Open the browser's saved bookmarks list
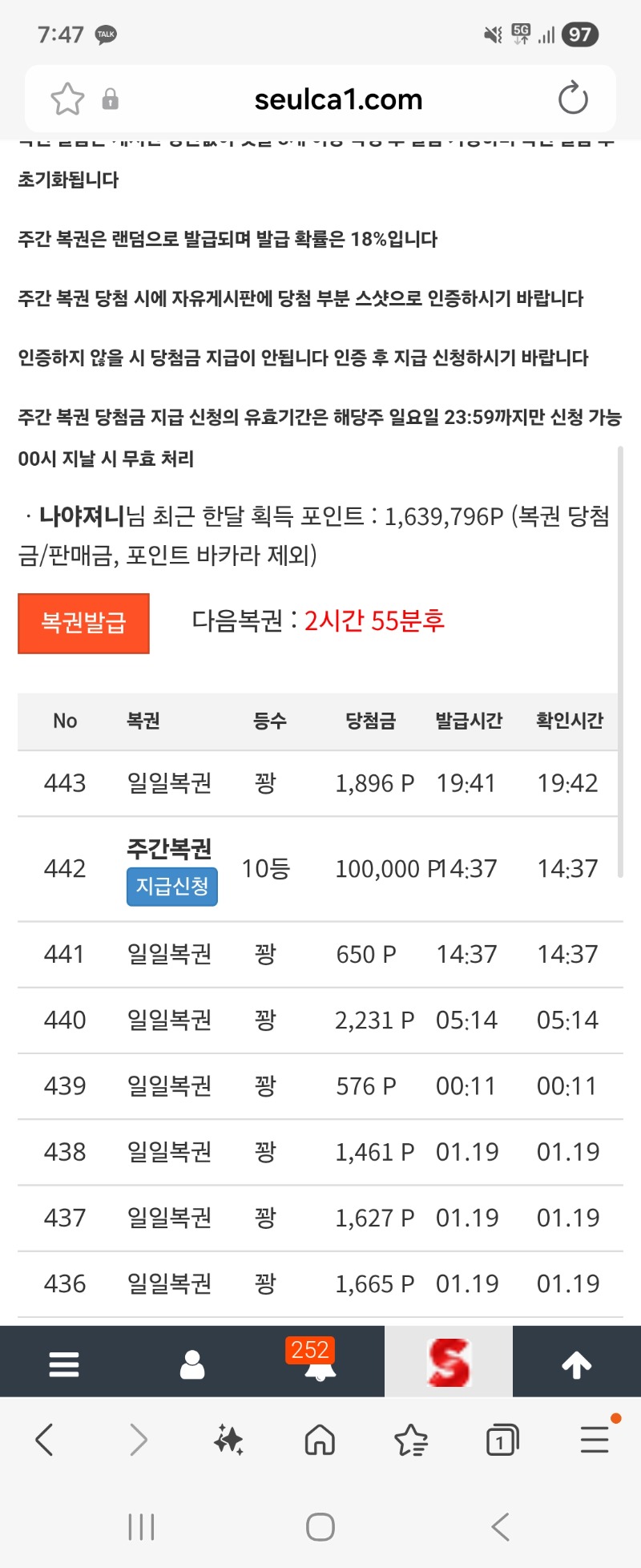Screen dimensions: 641x1568 coord(411,1440)
